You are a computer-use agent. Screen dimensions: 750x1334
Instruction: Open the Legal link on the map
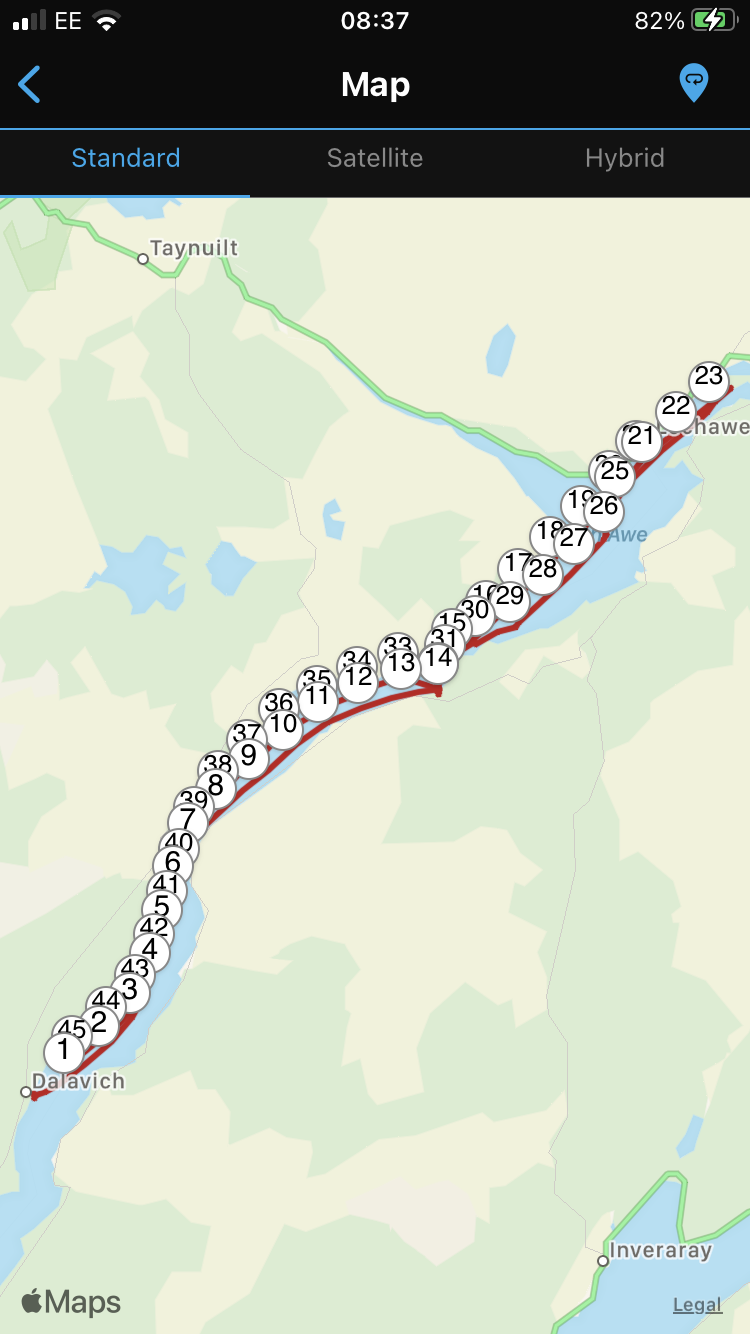click(x=697, y=1304)
